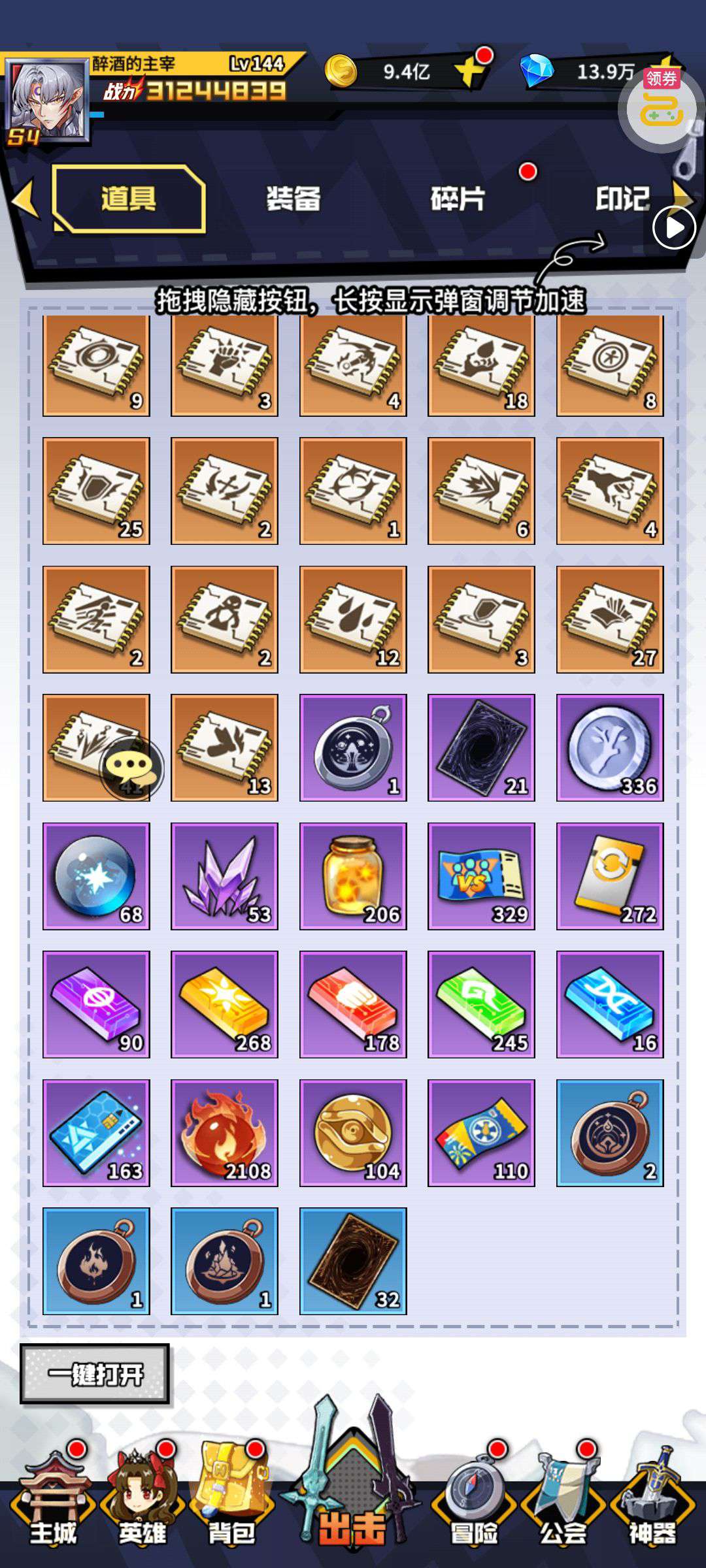Tap the left arrow beside tabs
706x1568 pixels.
pos(26,199)
